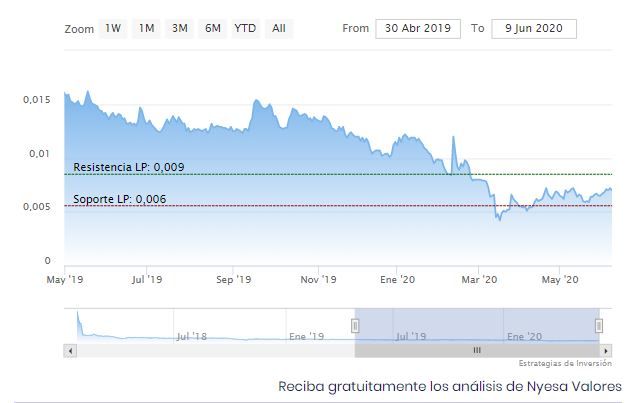This screenshot has width=634, height=403.
Task: Select the 1W zoom range
Action: [x=114, y=28]
